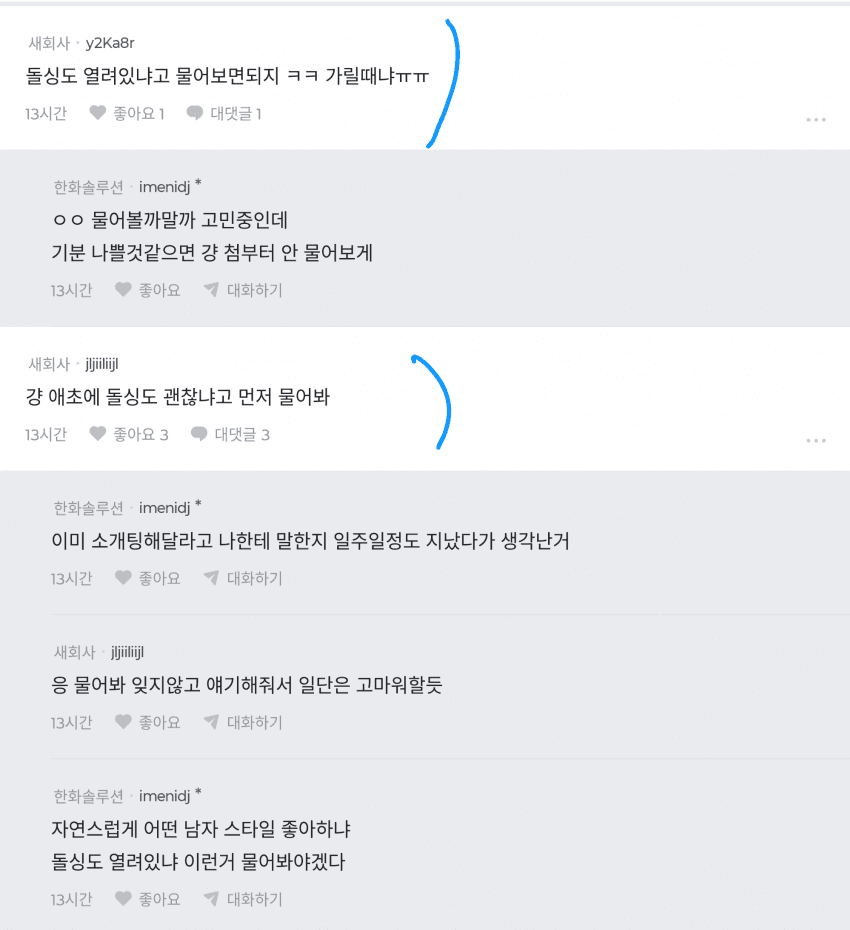This screenshot has width=850, height=930.
Task: Tap 대화하기 under the 이미 소개팅해달라고 reply
Action: pos(243,578)
